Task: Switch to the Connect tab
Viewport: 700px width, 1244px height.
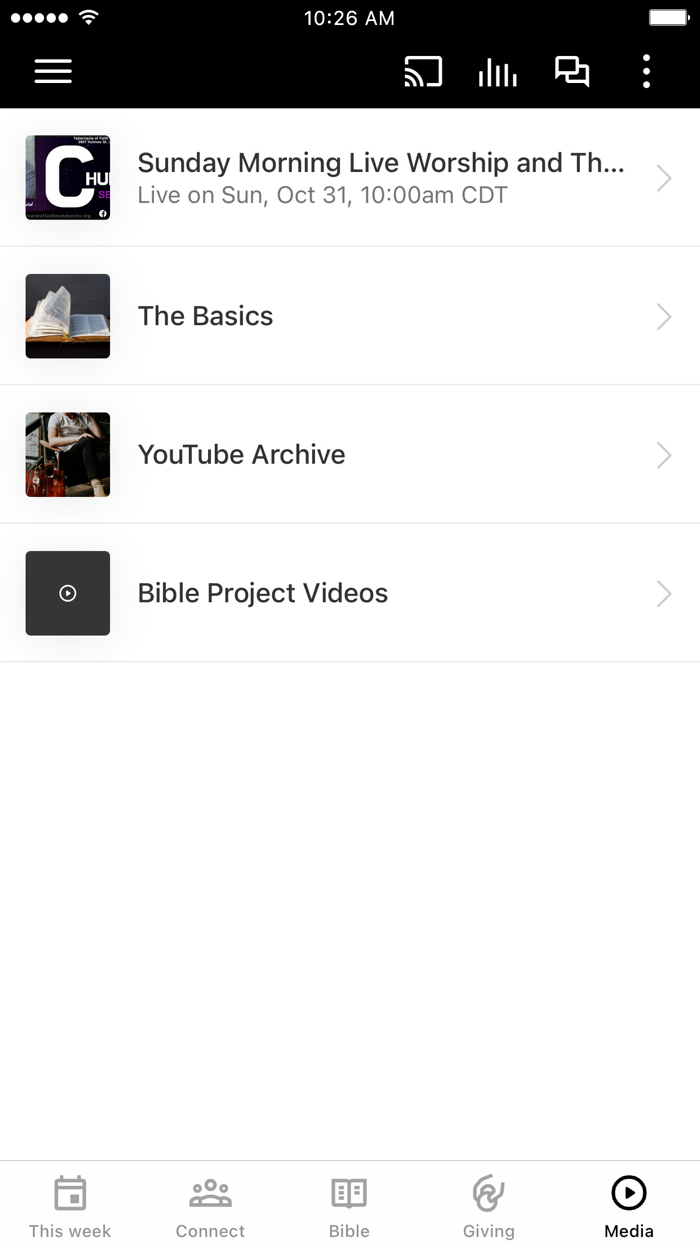Action: tap(210, 1205)
